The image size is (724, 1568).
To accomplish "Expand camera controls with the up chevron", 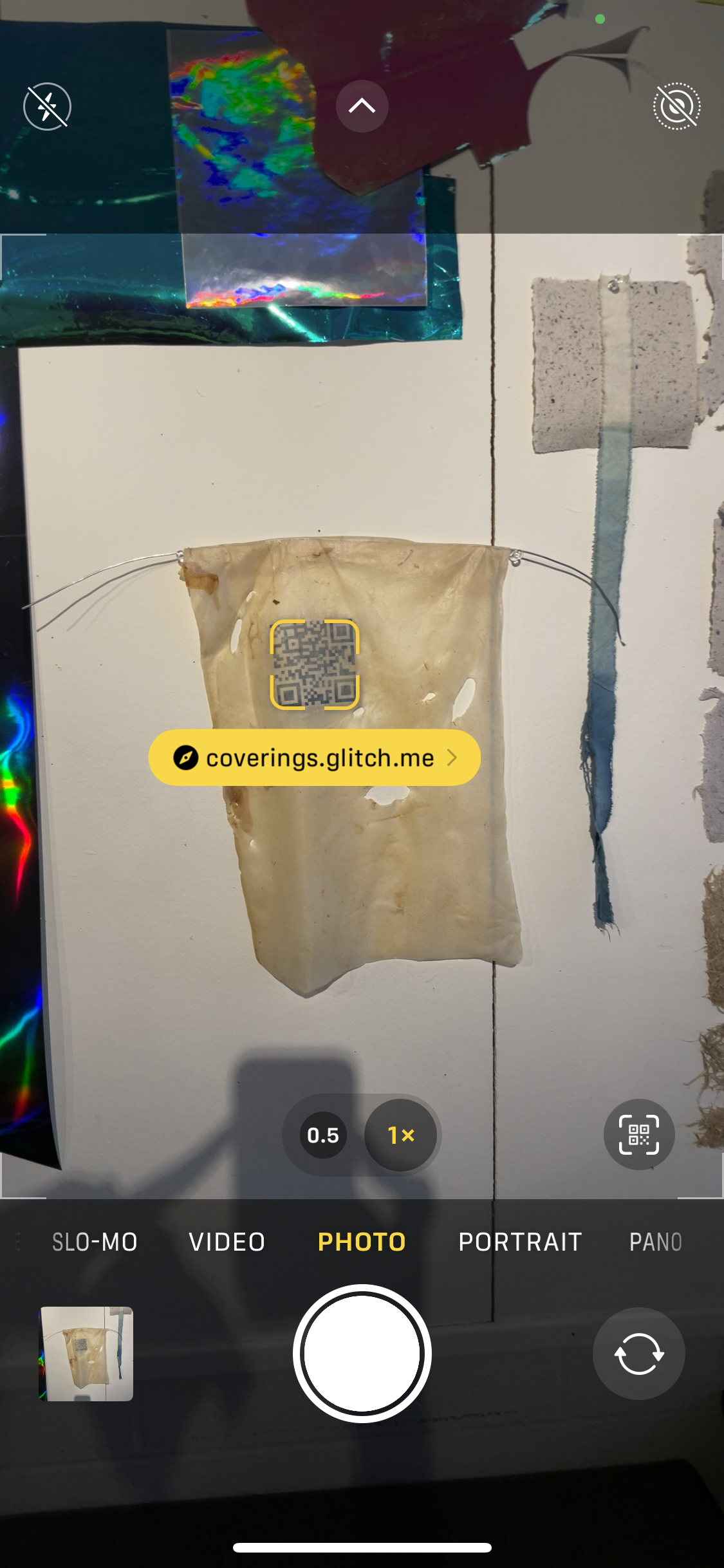I will click(x=362, y=106).
